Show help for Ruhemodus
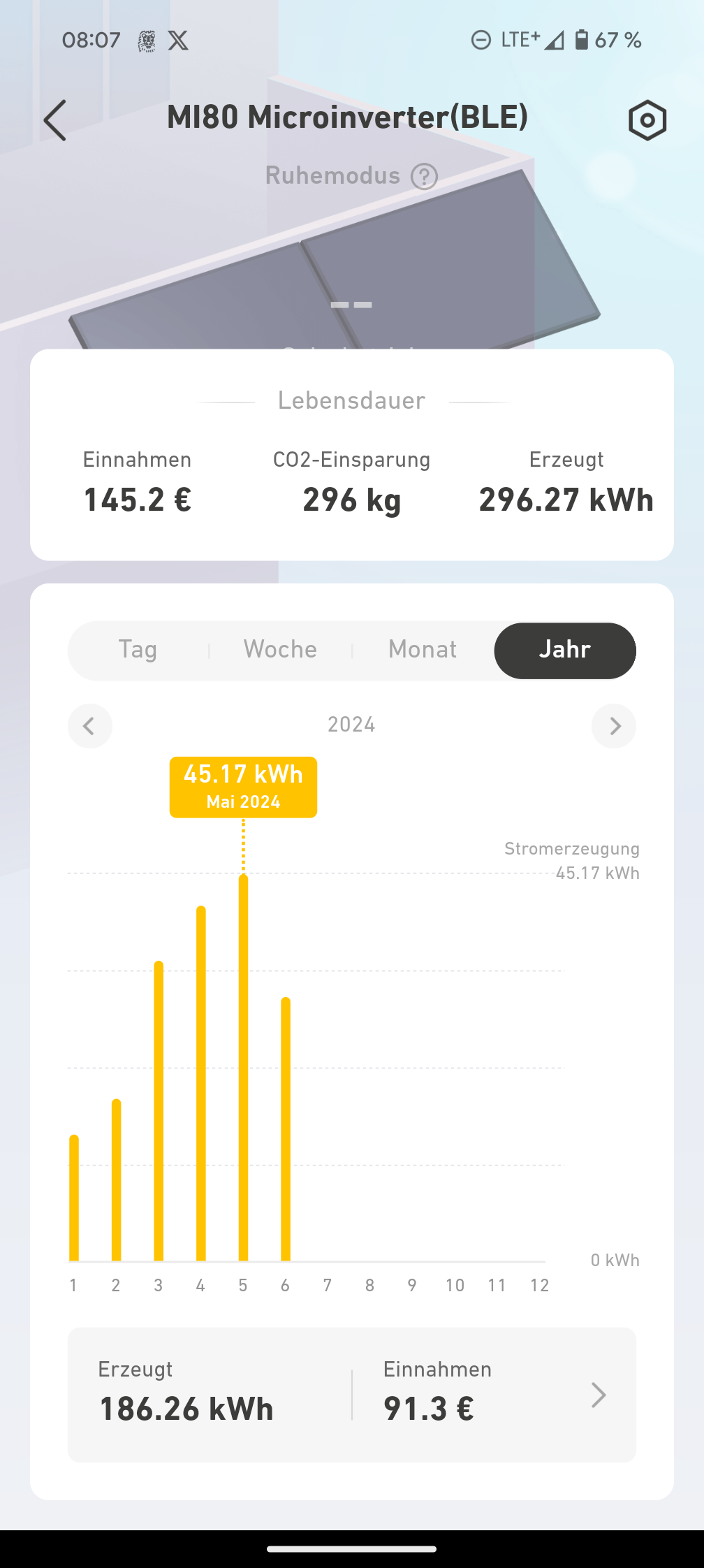Image resolution: width=704 pixels, height=1568 pixels. pyautogui.click(x=424, y=177)
